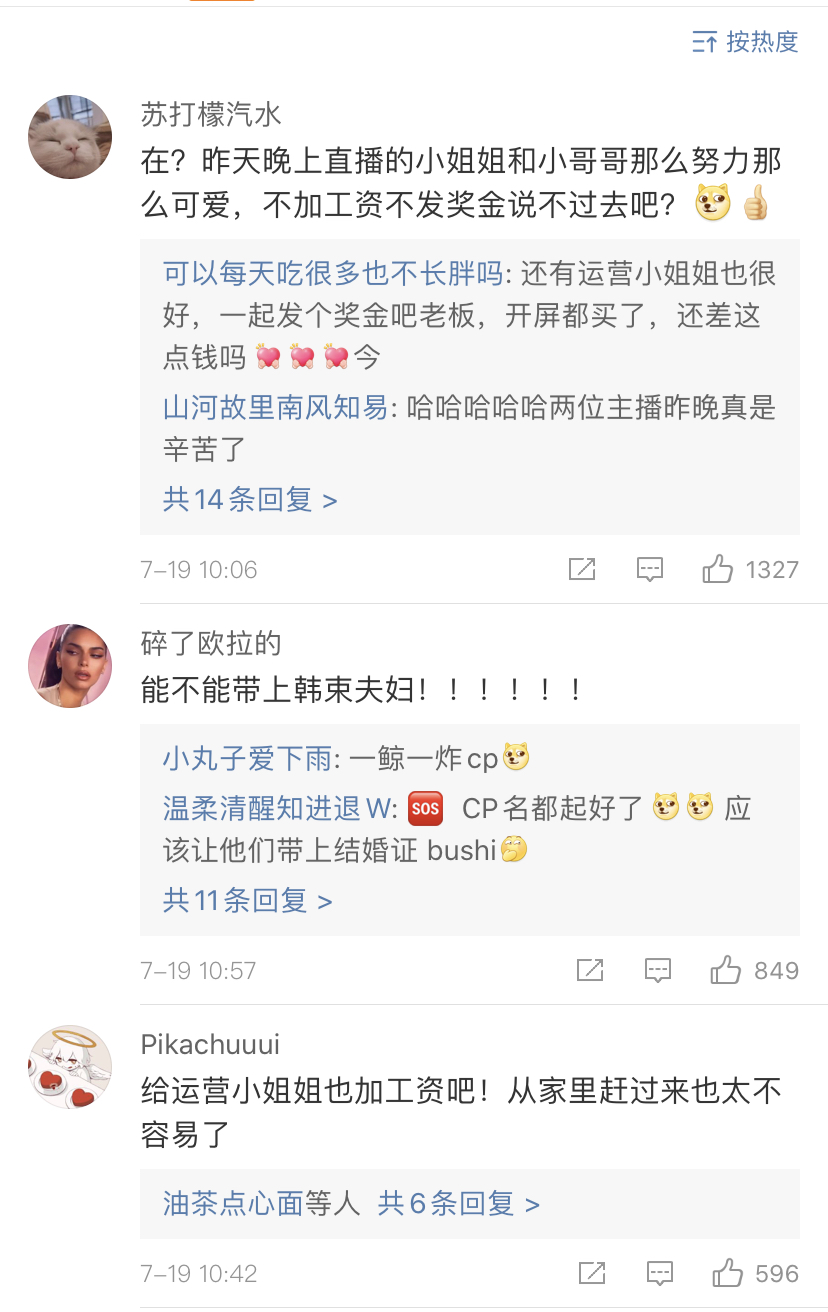Viewport: 828px width, 1312px height.
Task: Like 苏打檬汽水's comment with 1327 likes
Action: click(x=718, y=570)
